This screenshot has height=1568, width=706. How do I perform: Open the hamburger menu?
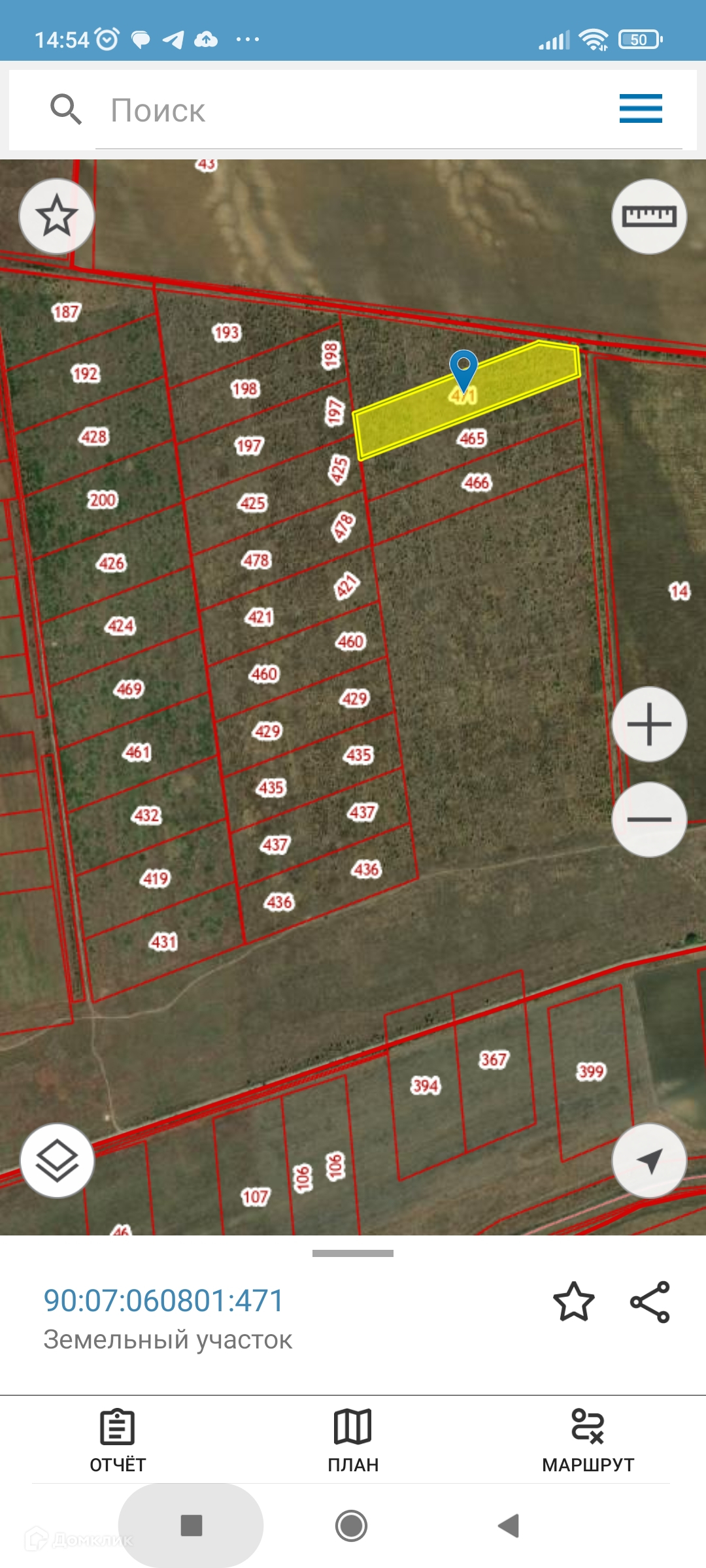tap(640, 108)
